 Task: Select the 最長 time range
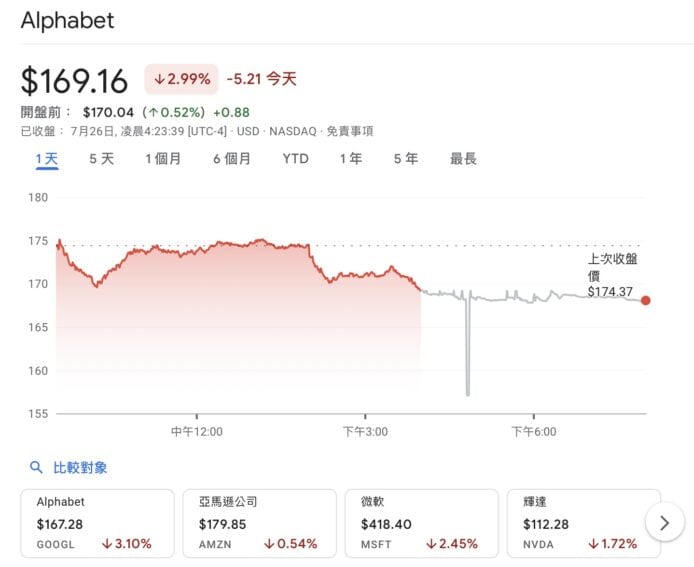pos(463,159)
